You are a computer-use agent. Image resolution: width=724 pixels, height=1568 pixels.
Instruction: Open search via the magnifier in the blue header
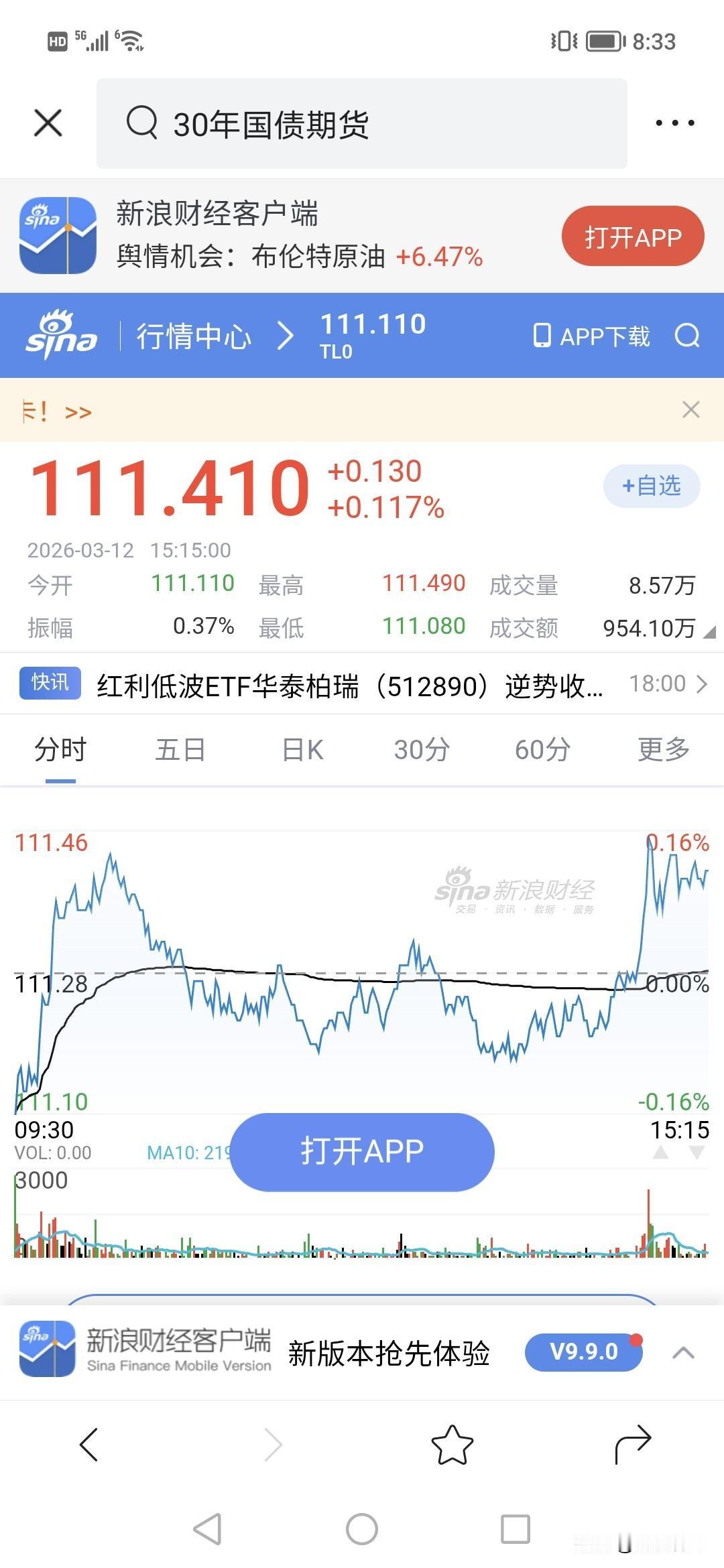point(686,336)
